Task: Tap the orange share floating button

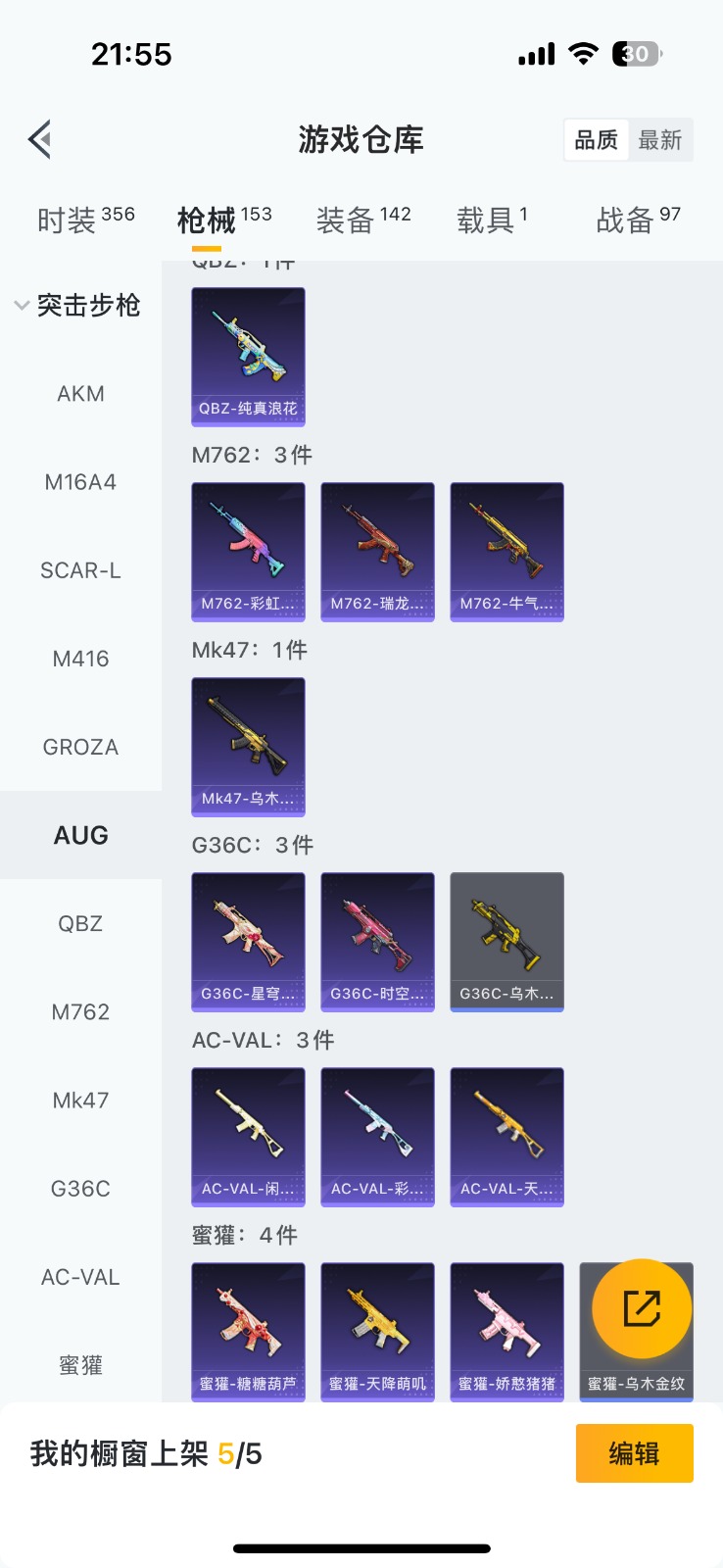Action: coord(642,1308)
